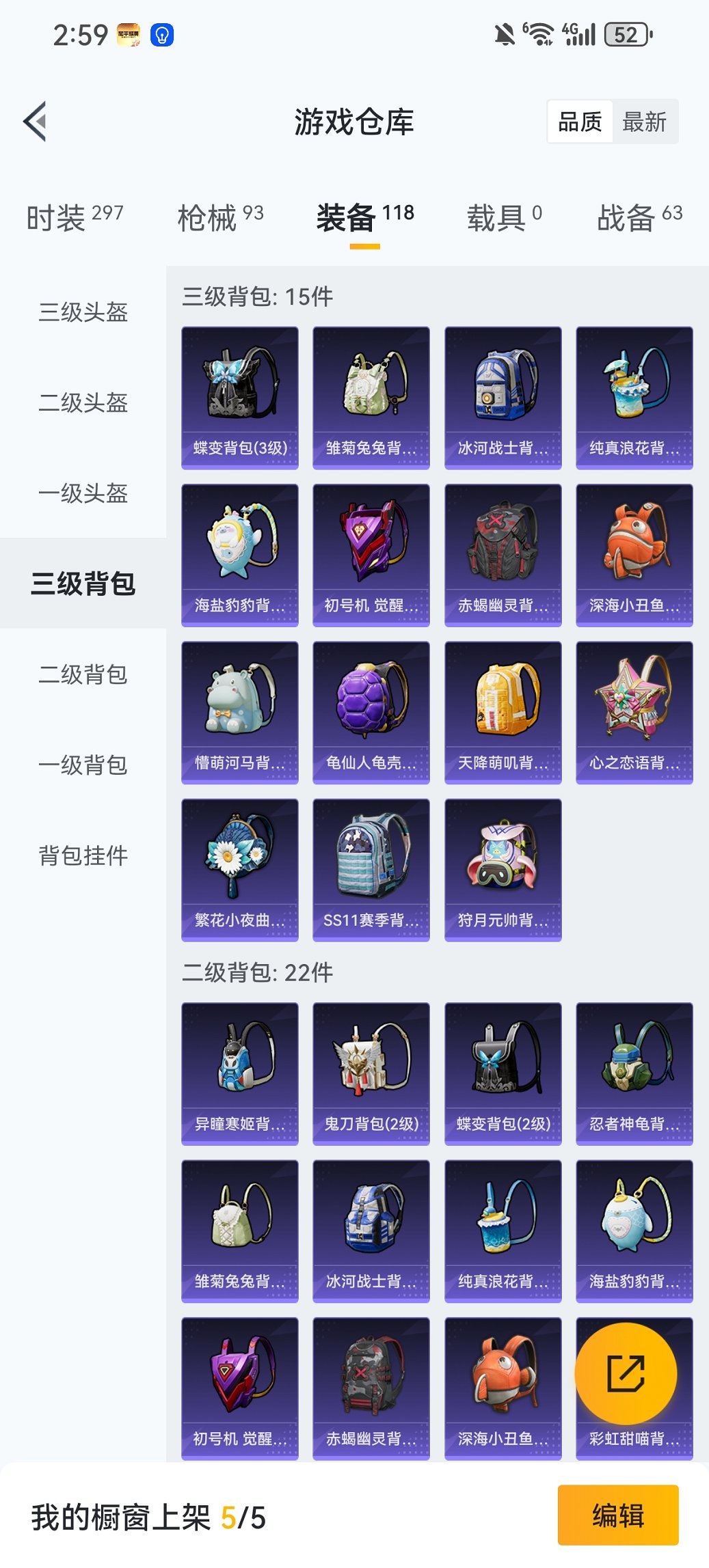This screenshot has width=709, height=1568.
Task: Switch to the 三级头盔 category
Action: point(82,314)
